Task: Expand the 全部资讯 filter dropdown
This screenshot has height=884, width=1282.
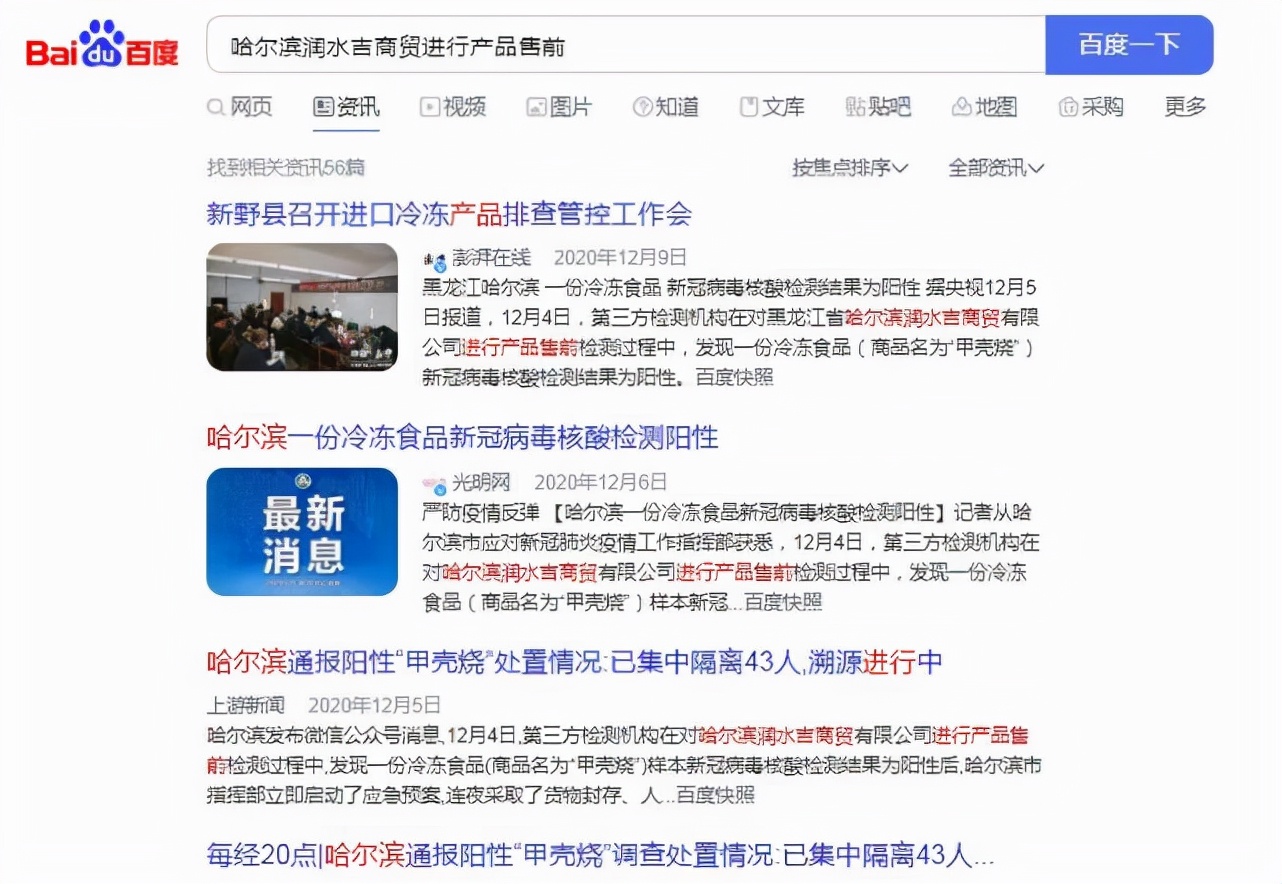Action: click(x=995, y=168)
